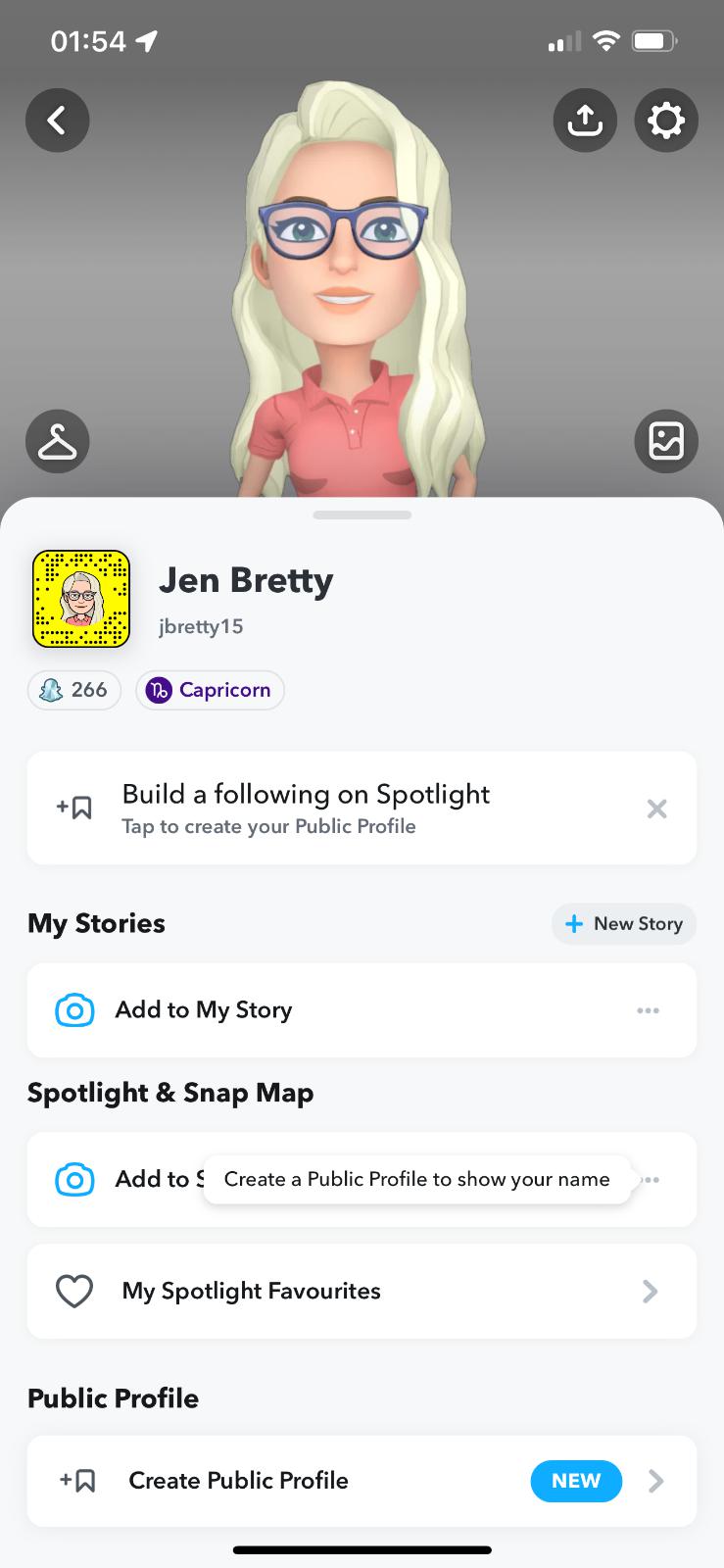
Task: Tap the Capricorn zodiac chip
Action: pyautogui.click(x=210, y=690)
